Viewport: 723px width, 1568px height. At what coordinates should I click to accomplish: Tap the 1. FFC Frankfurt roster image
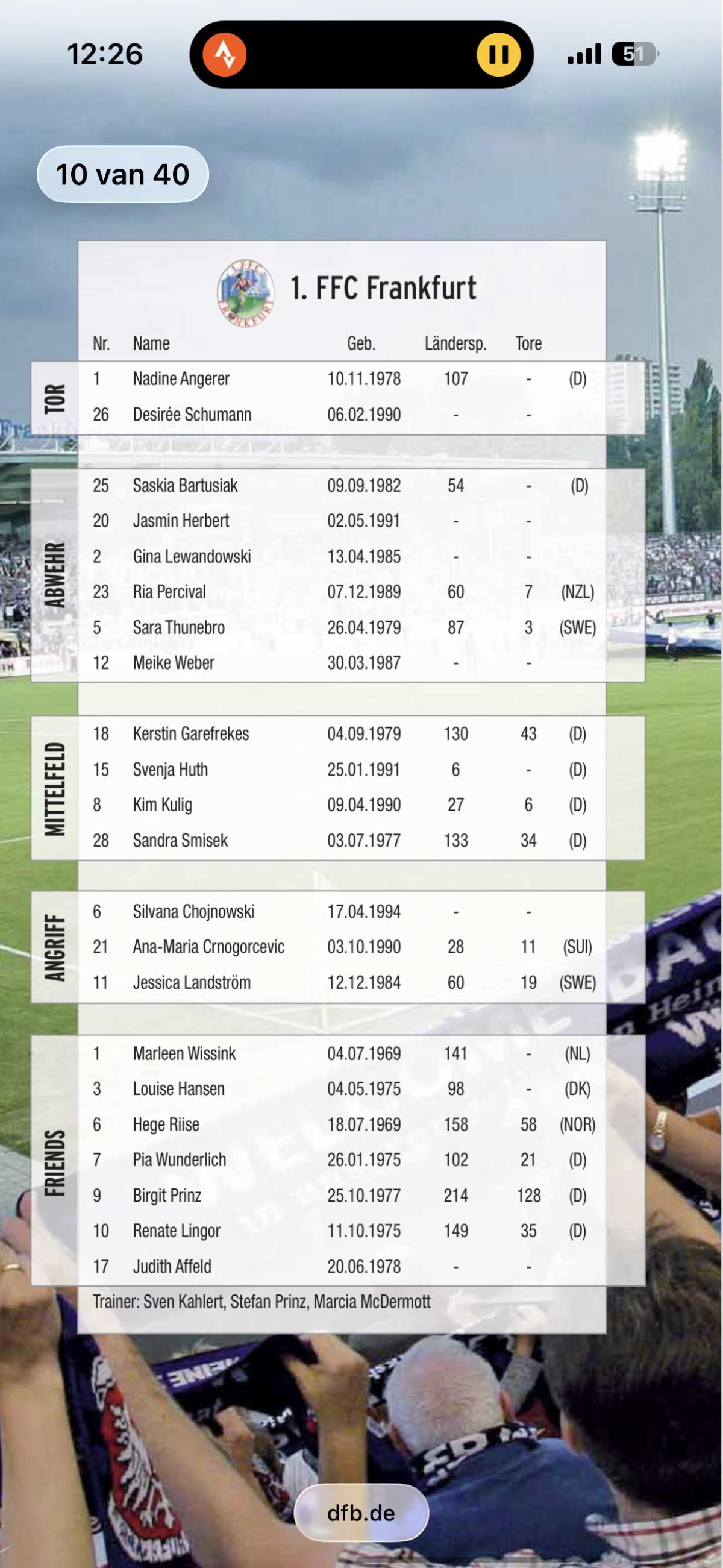point(339,786)
